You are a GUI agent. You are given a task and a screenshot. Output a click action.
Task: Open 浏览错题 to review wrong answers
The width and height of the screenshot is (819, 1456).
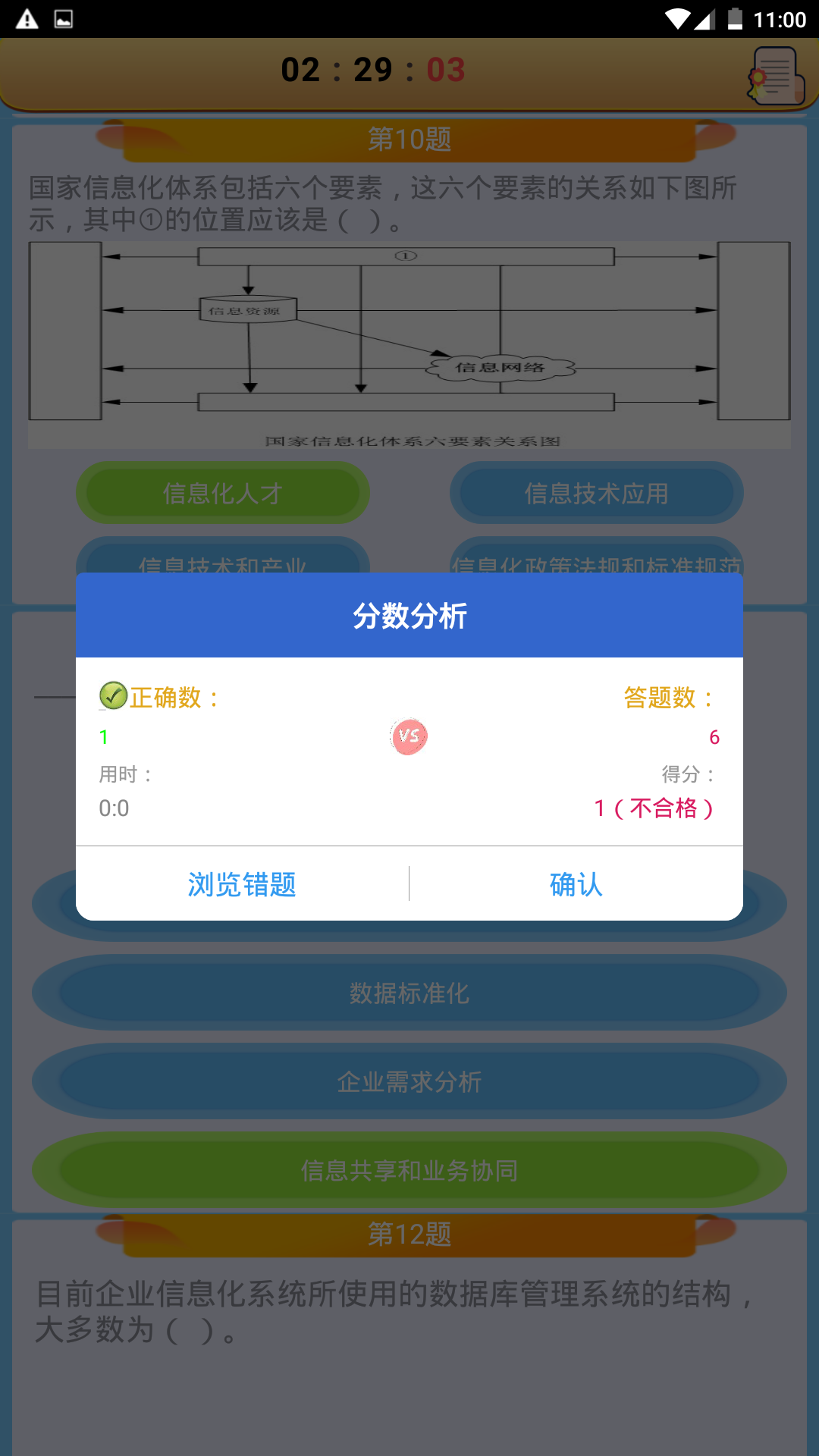pyautogui.click(x=241, y=884)
